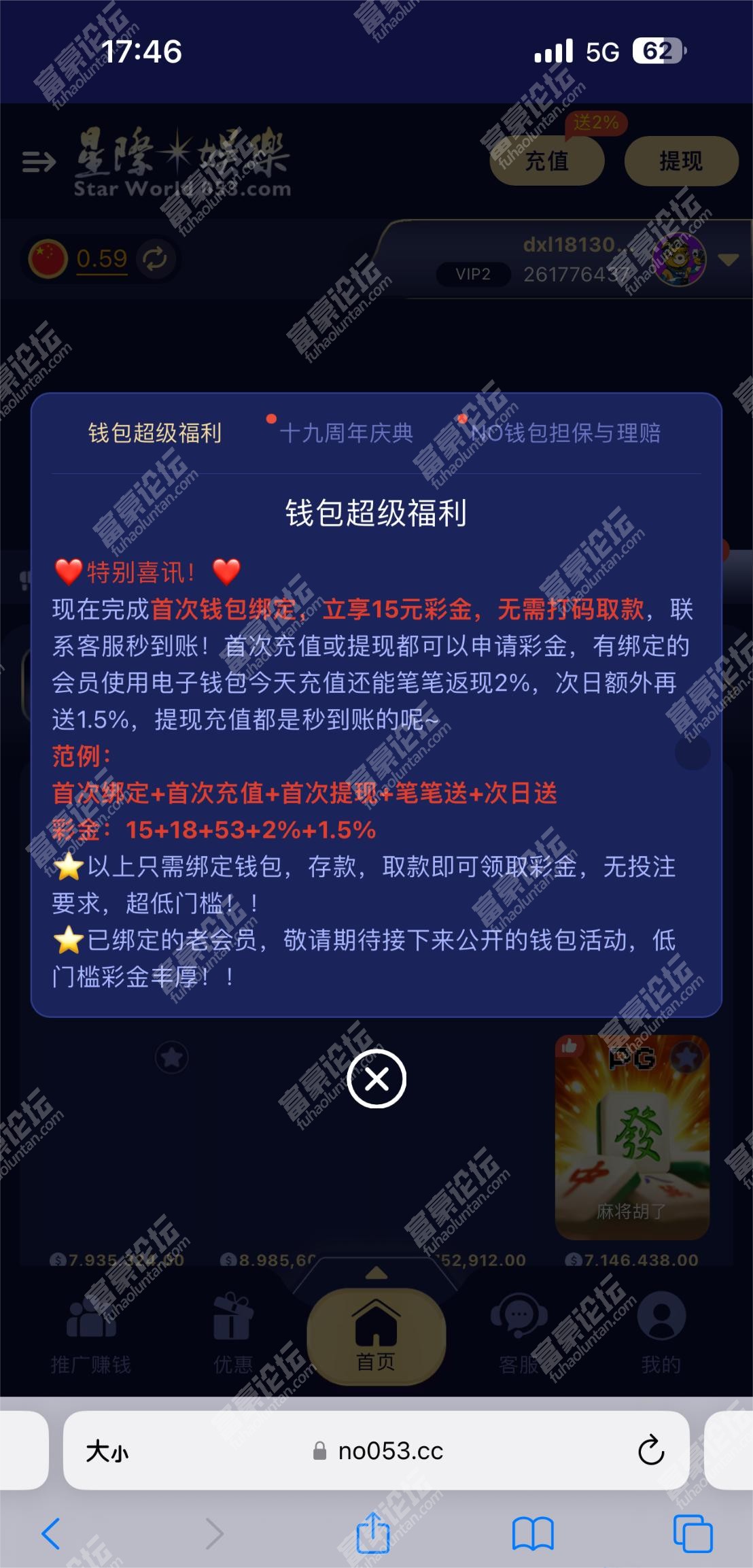Switch to 十九周年庆典 tab
753x1568 pixels.
(x=346, y=432)
